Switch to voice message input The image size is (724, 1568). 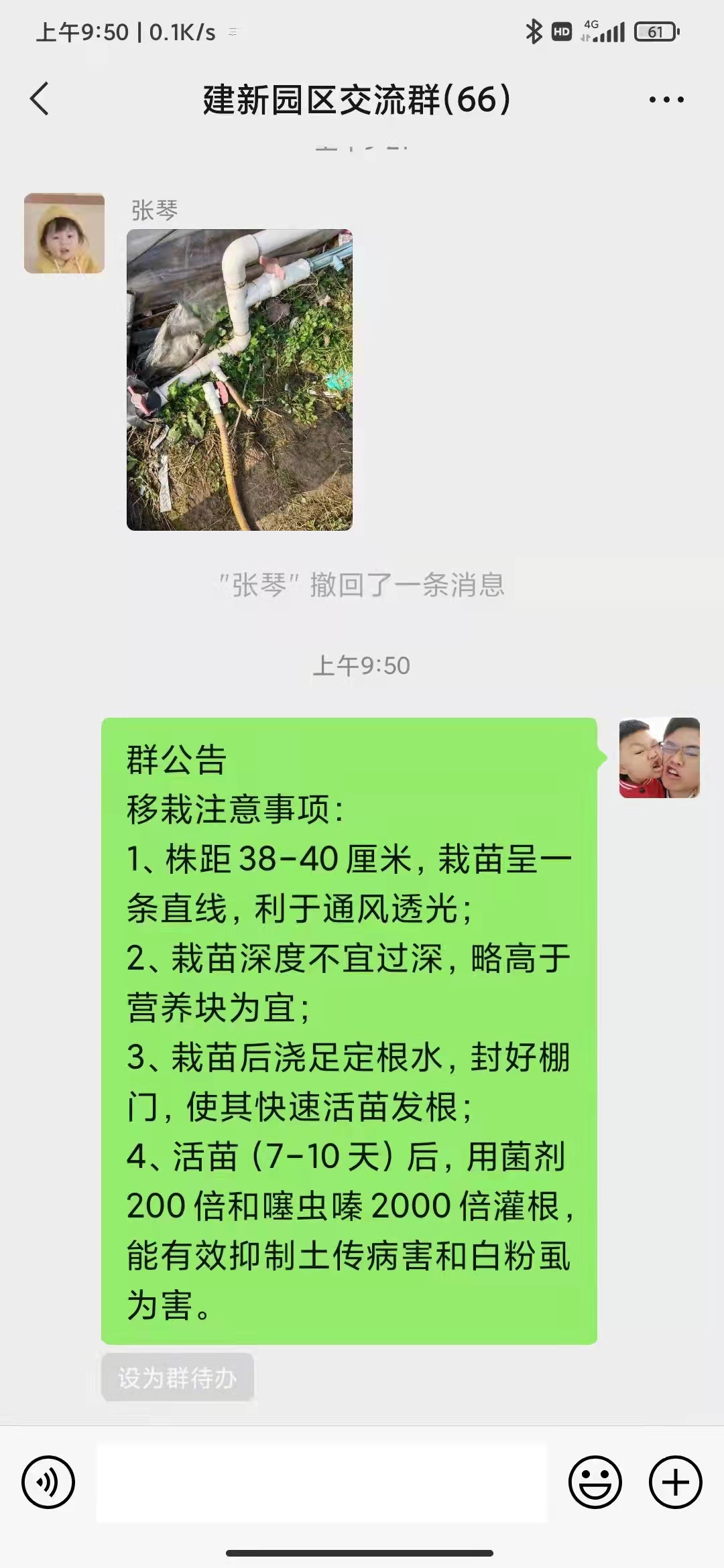pyautogui.click(x=48, y=1482)
